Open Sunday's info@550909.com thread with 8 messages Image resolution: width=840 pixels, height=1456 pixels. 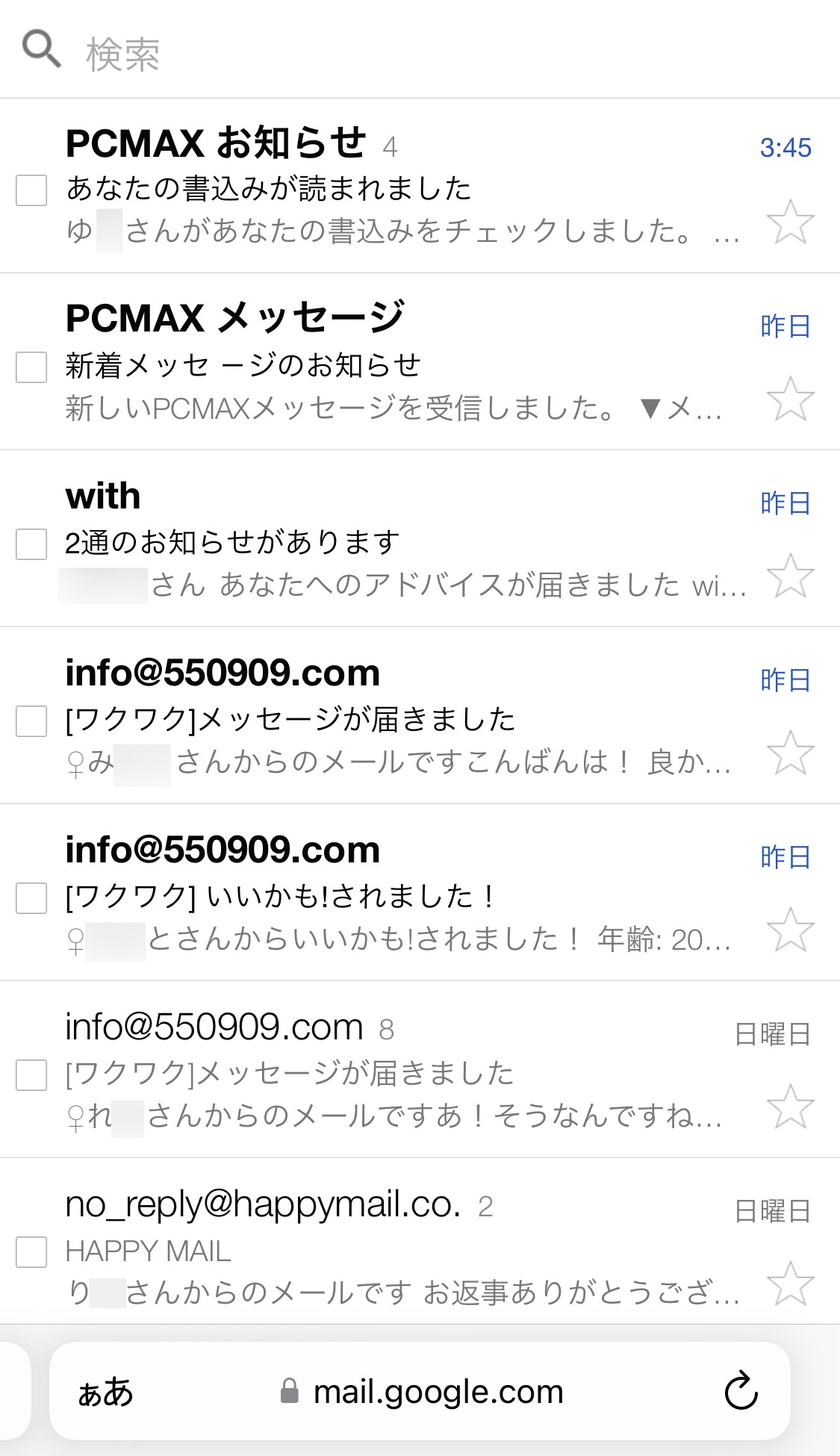[403, 1071]
